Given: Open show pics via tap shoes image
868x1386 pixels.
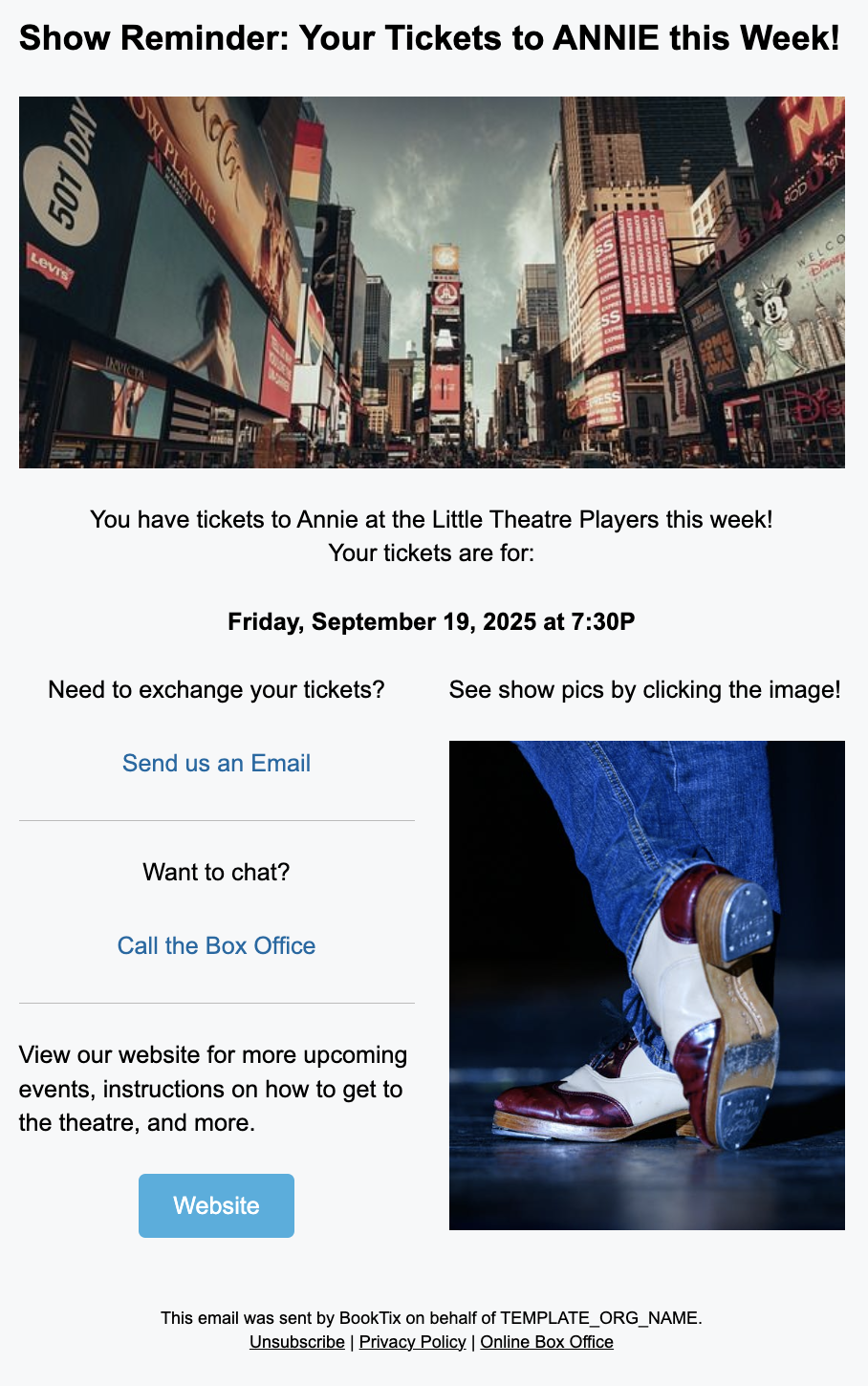Looking at the screenshot, I should pos(646,985).
